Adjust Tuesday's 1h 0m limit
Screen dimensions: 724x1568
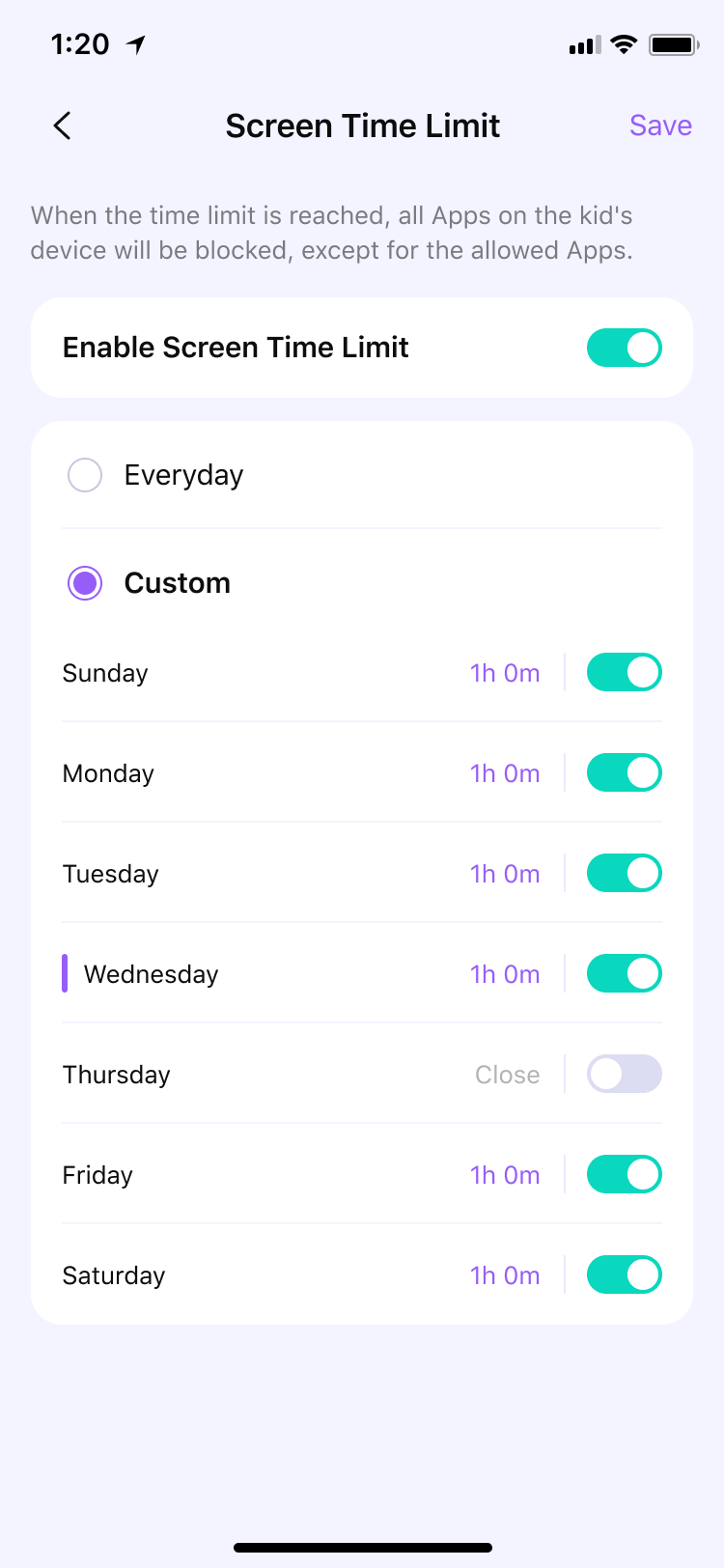point(505,874)
